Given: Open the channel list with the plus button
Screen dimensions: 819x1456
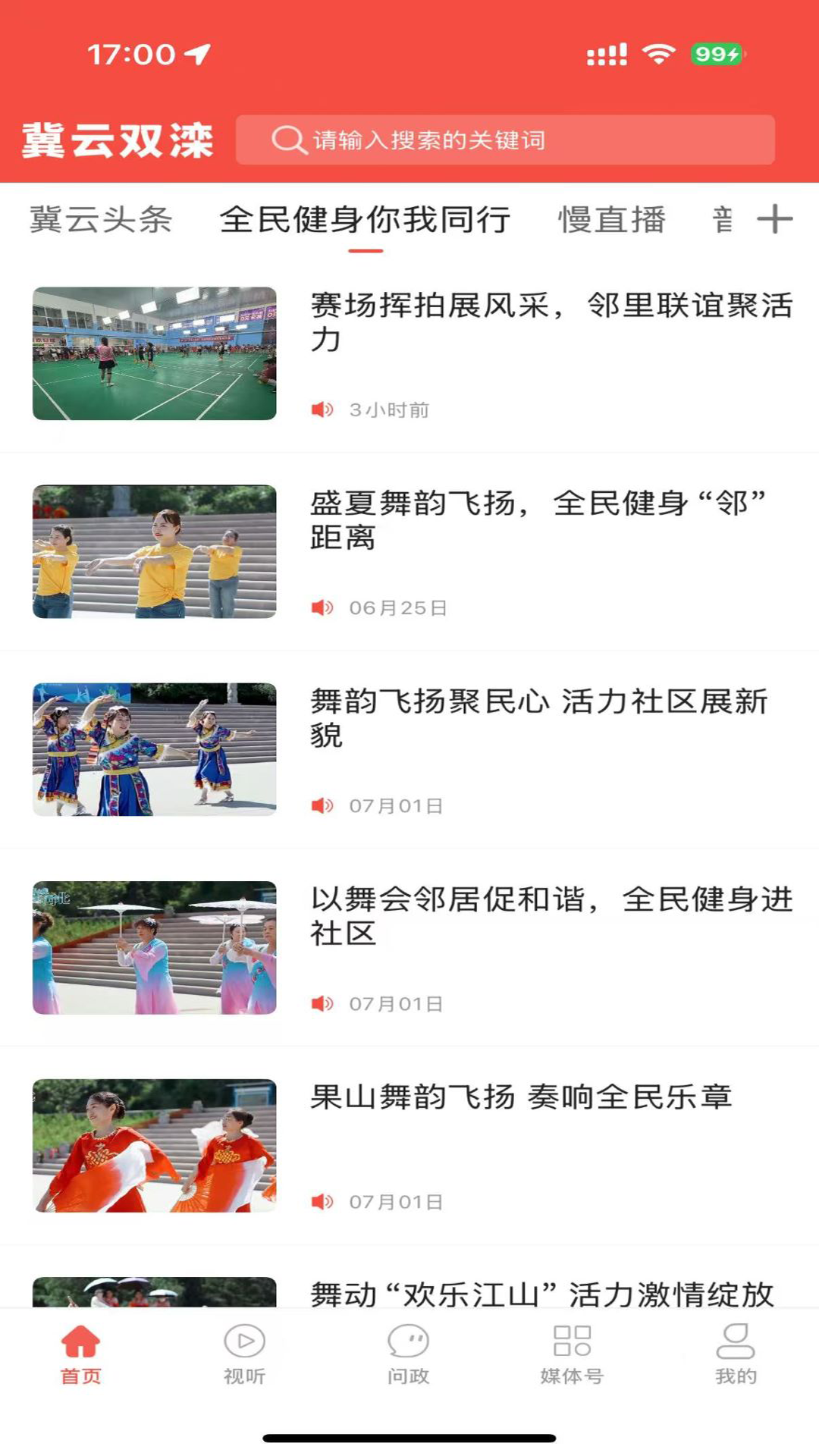Looking at the screenshot, I should pos(775,220).
